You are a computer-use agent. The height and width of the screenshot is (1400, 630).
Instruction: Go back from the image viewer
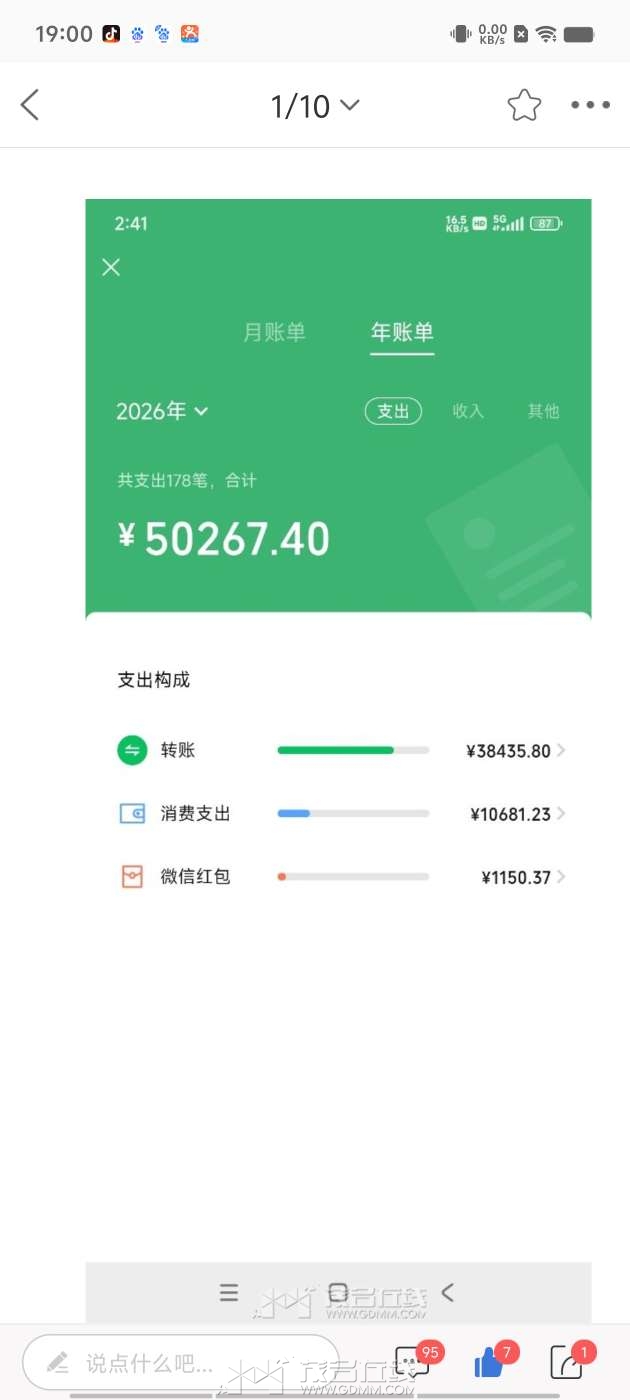click(x=31, y=105)
